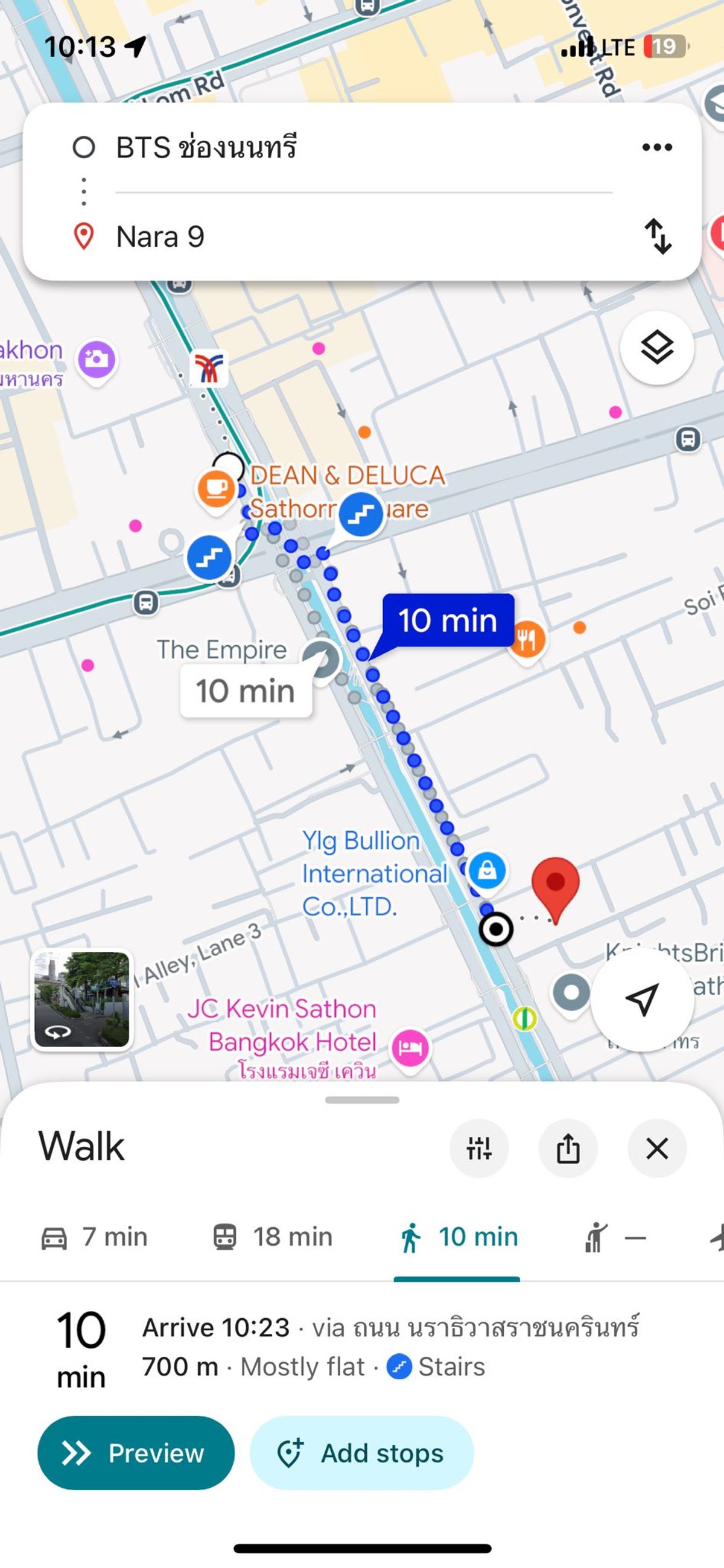This screenshot has height=1568, width=724.
Task: Start the route Preview
Action: point(136,1453)
